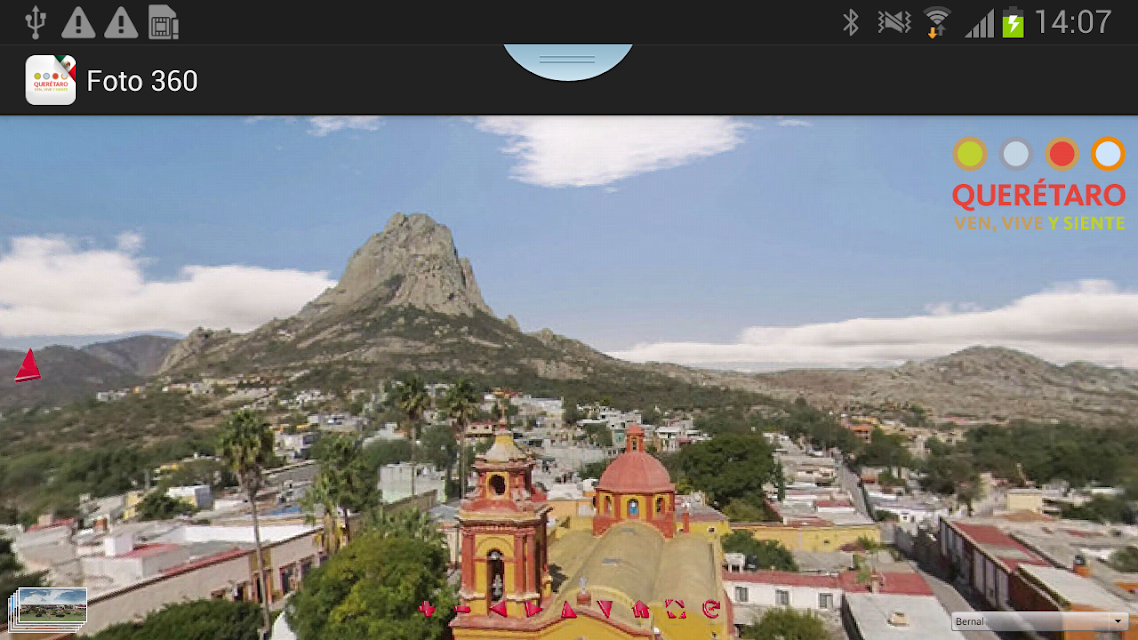Image resolution: width=1138 pixels, height=640 pixels.
Task: Tilt the view down using the down arrow
Action: tap(605, 609)
